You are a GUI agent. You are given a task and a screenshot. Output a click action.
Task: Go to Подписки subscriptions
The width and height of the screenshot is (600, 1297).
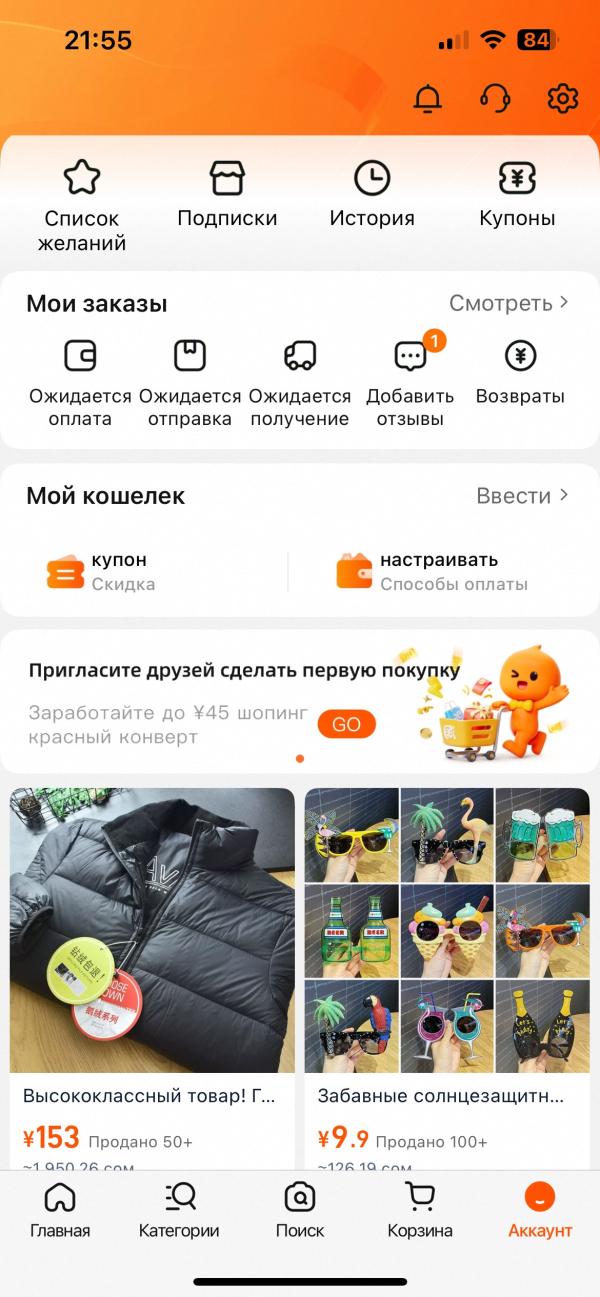(227, 194)
